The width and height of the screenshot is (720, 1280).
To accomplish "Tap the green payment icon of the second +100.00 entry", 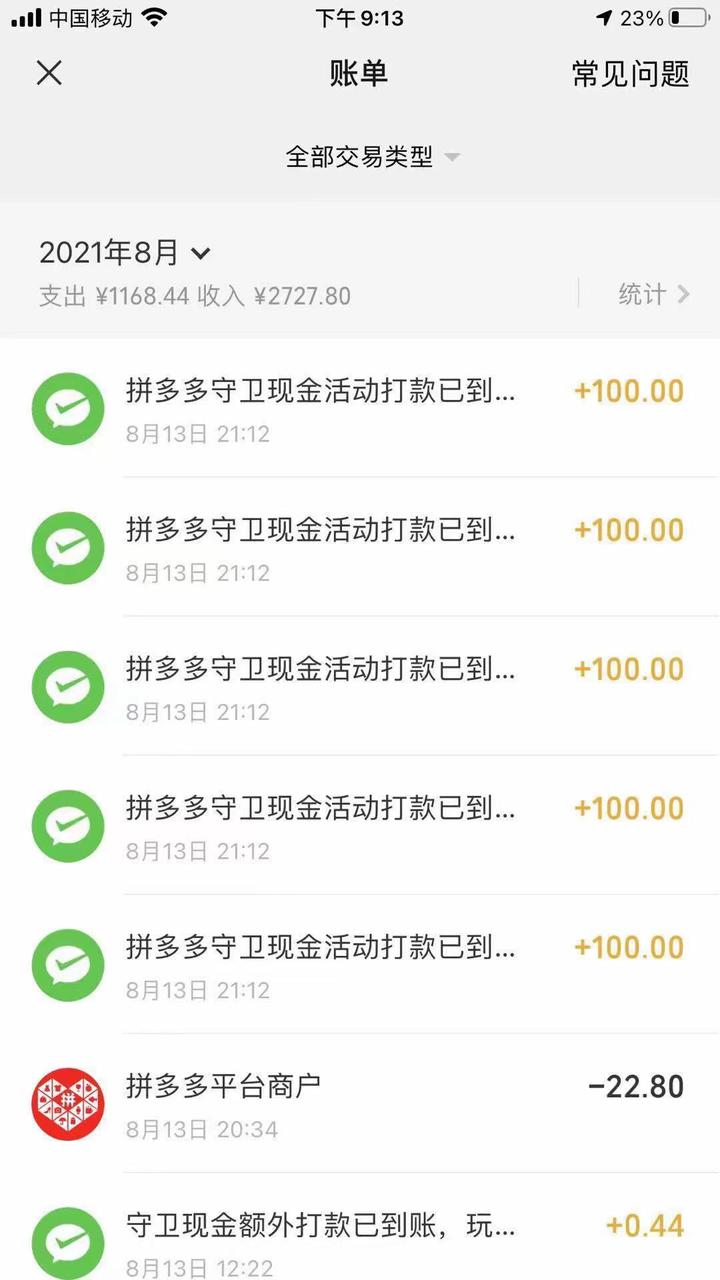I will pyautogui.click(x=67, y=547).
